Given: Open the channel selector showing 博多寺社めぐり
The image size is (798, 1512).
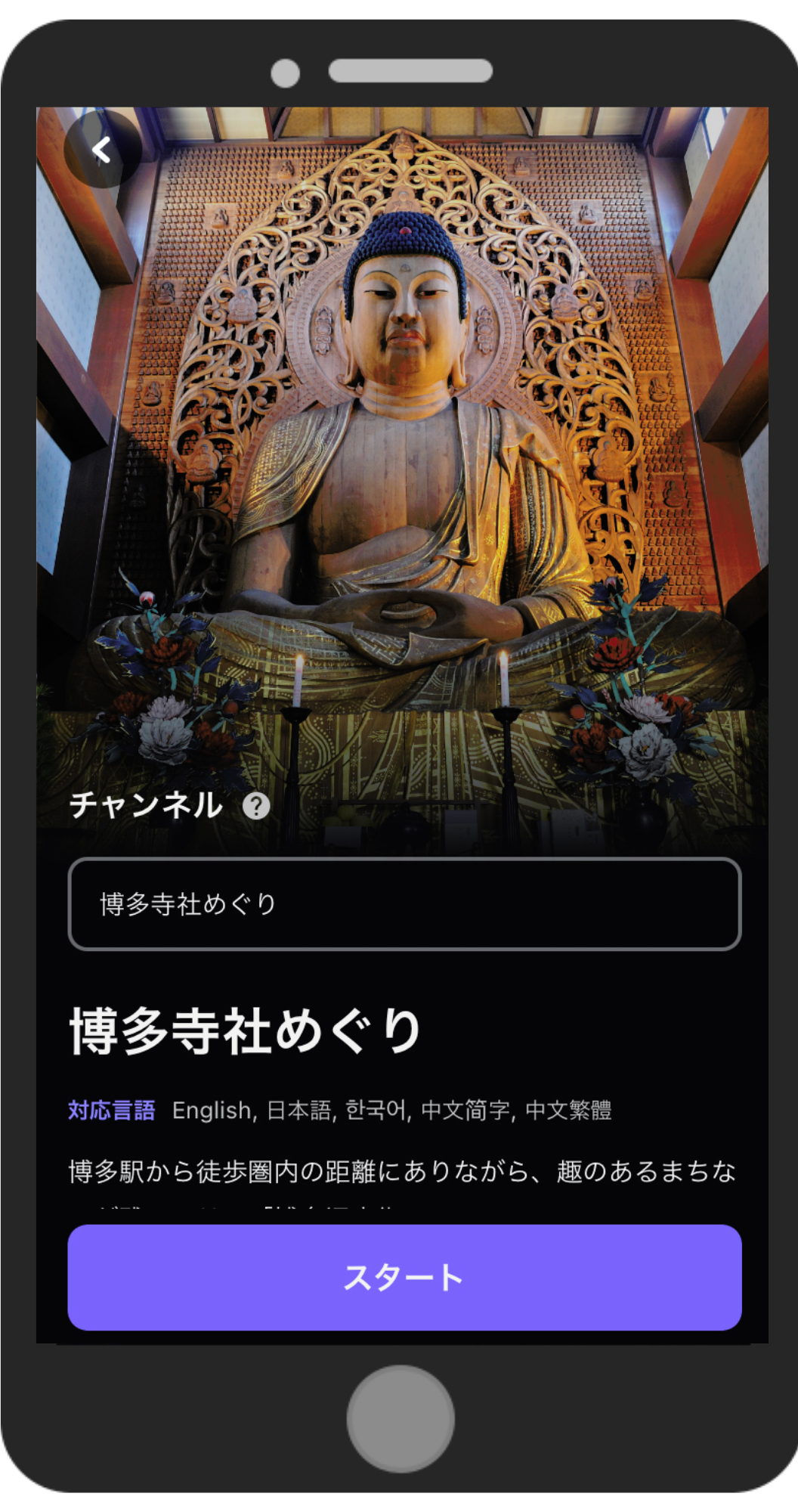Looking at the screenshot, I should click(x=404, y=903).
